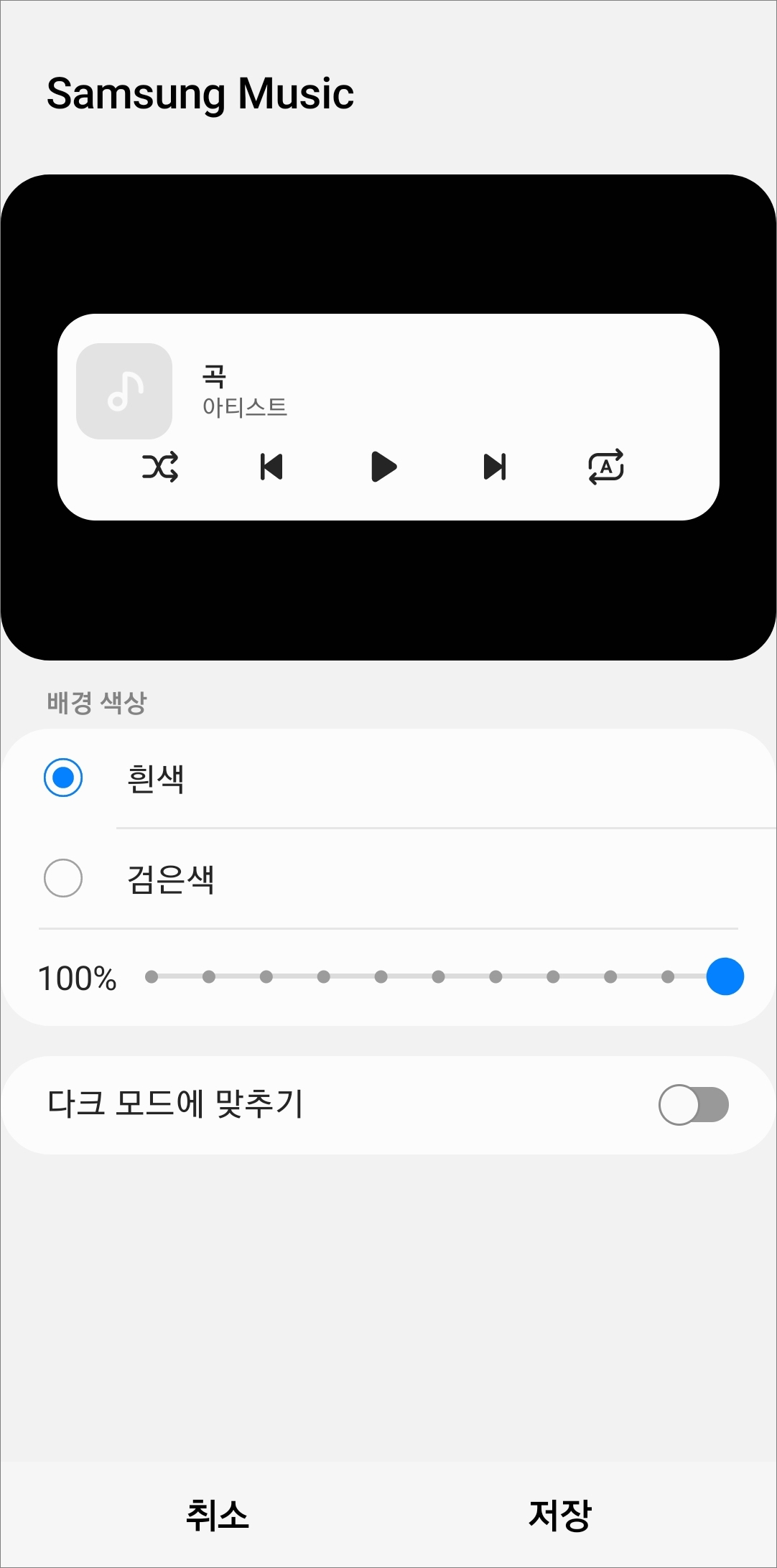Activate the repeat mode icon
Viewport: 777px width, 1568px height.
pos(605,467)
